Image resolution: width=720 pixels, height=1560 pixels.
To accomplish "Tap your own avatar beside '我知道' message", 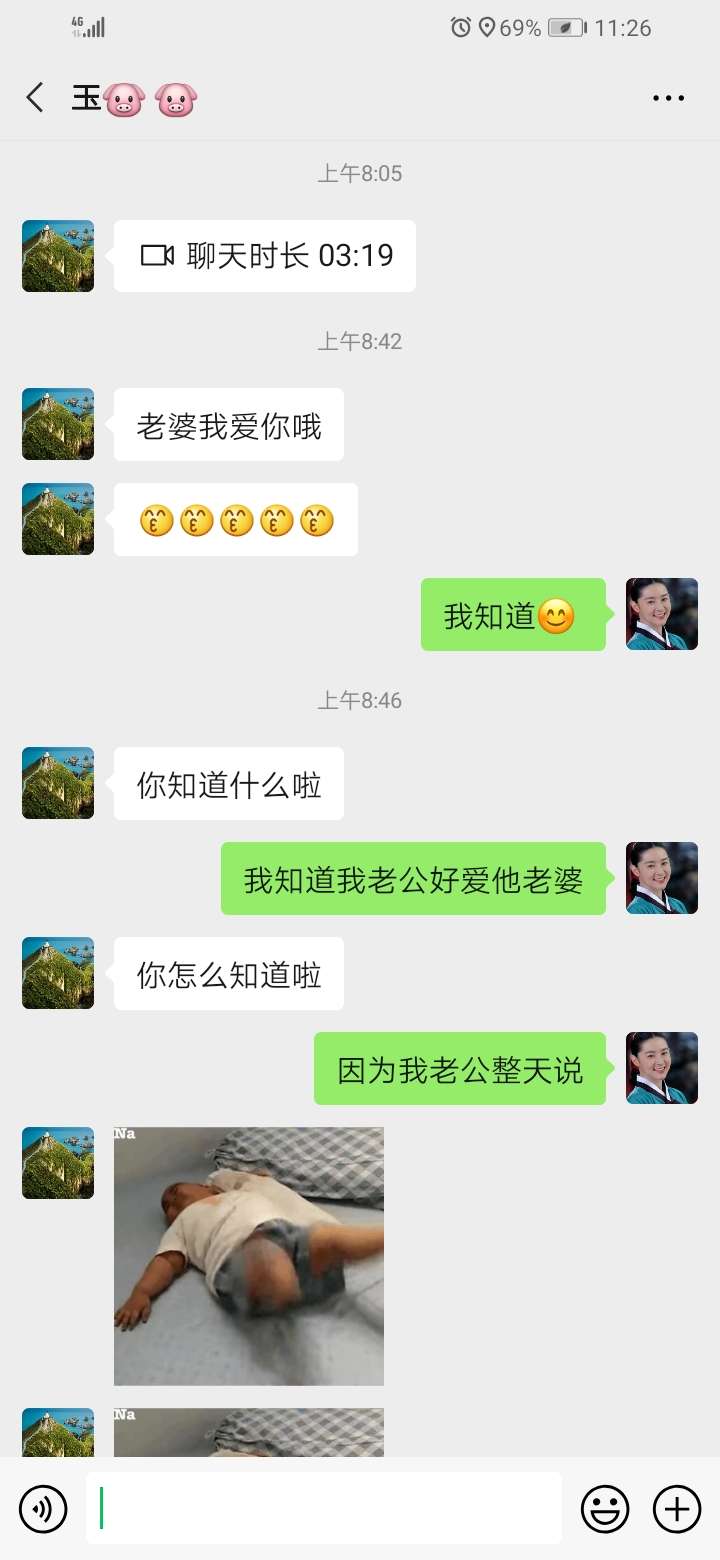I will click(662, 615).
